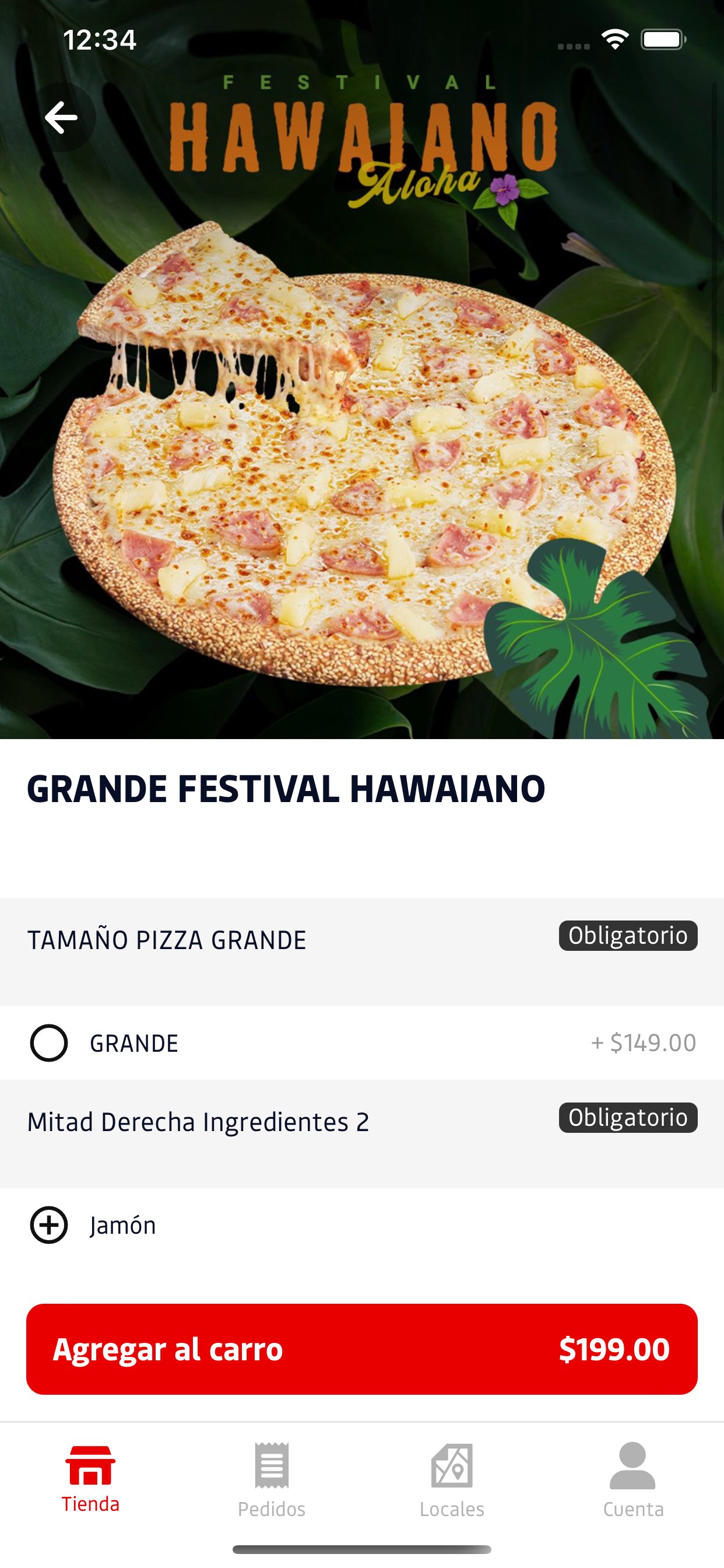
Task: Add Jamón ingredient with the plus icon
Action: click(50, 1224)
